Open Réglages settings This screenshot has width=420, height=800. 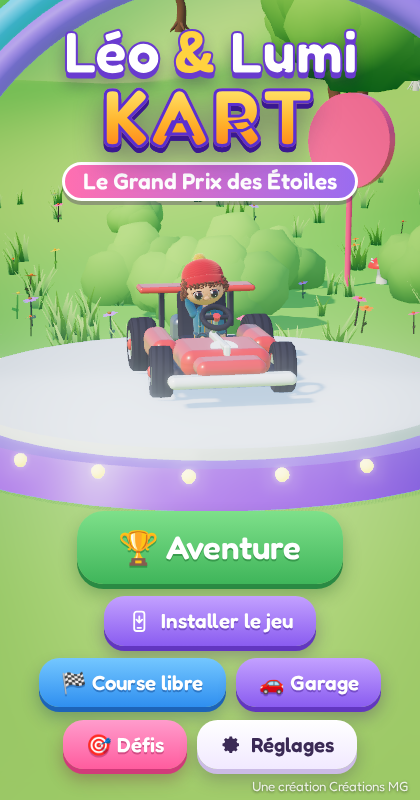(x=277, y=746)
